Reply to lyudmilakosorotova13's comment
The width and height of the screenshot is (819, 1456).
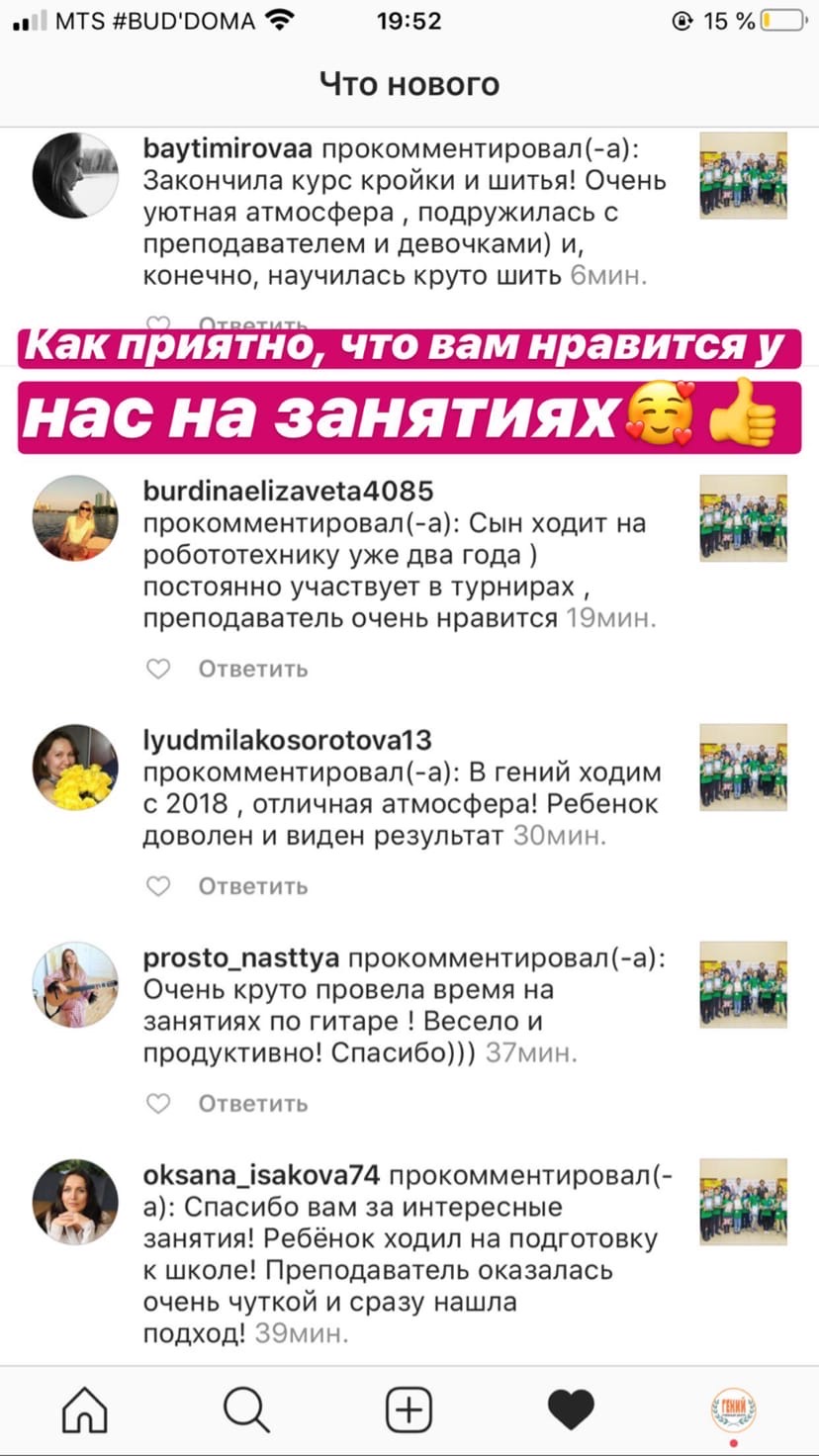(253, 886)
